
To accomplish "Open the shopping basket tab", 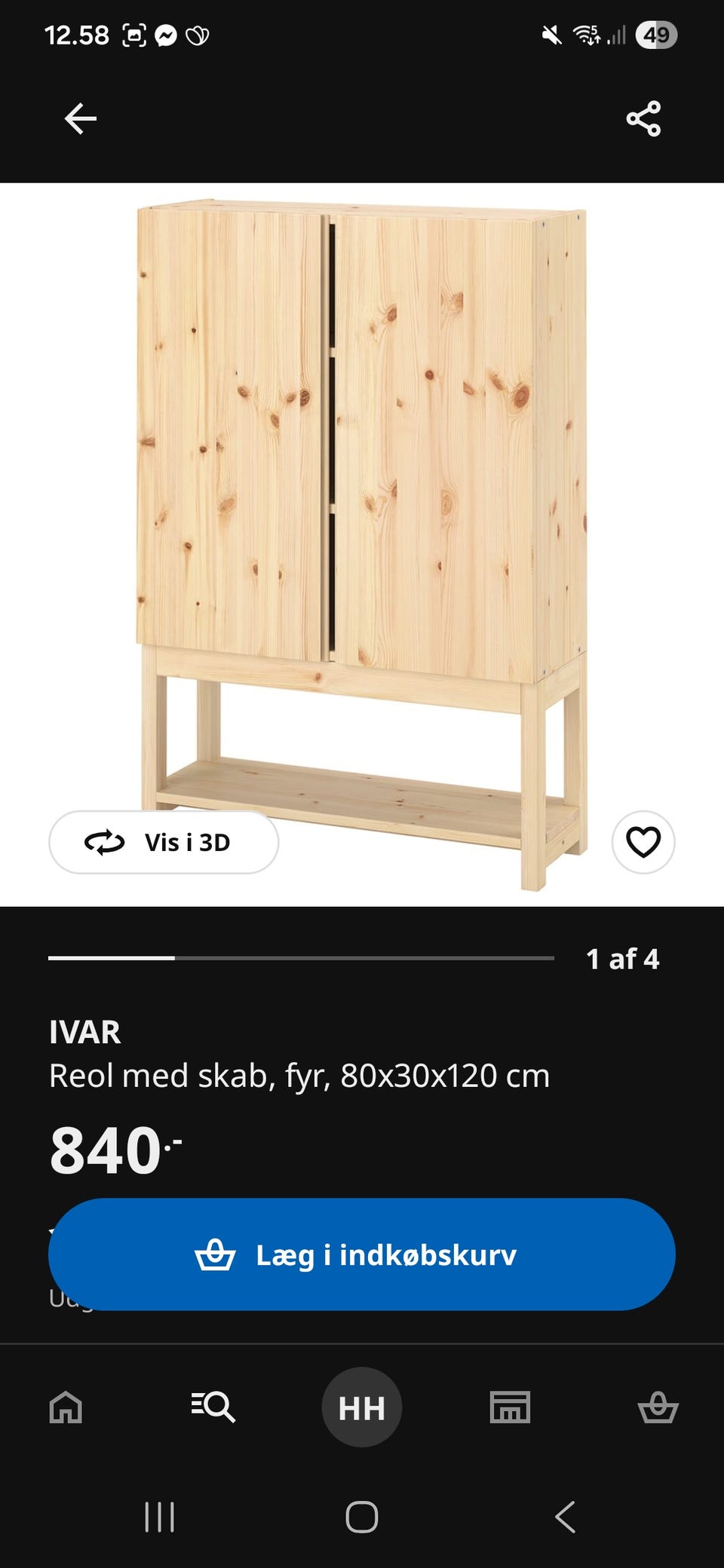I will pyautogui.click(x=658, y=1407).
